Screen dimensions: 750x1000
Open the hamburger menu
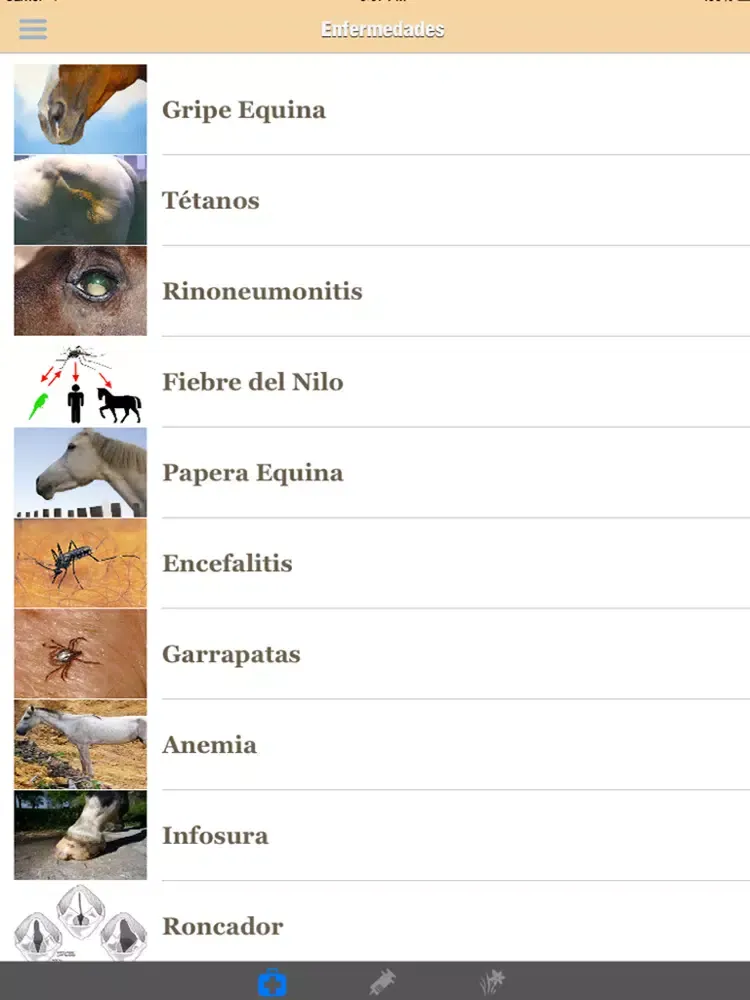[x=33, y=29]
